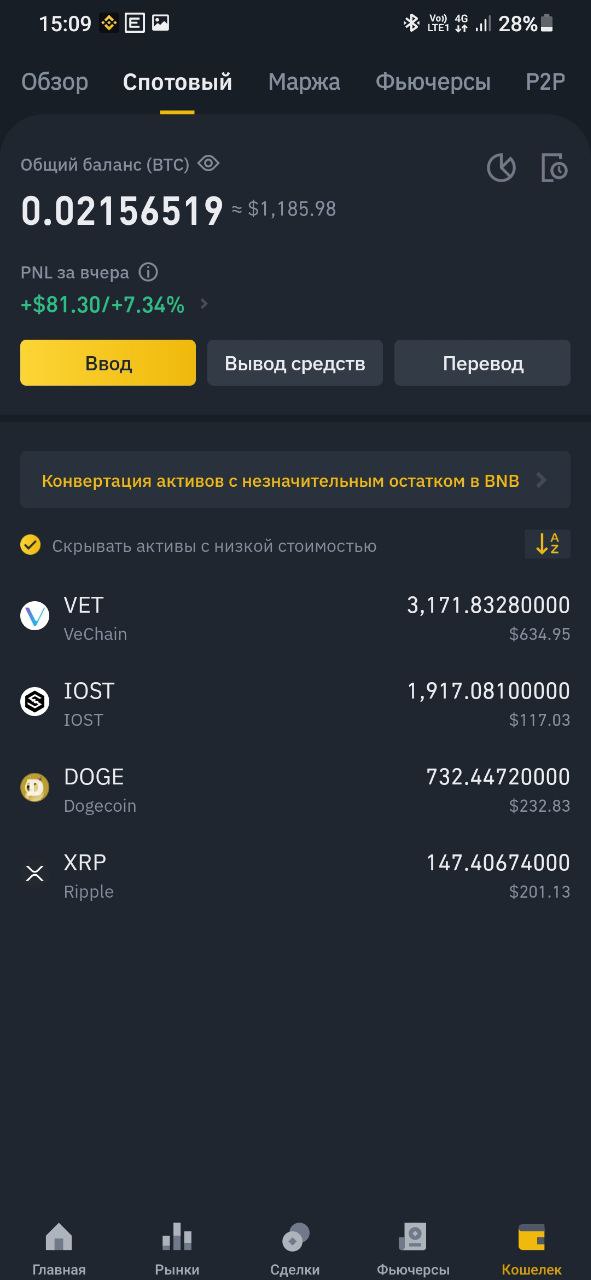The width and height of the screenshot is (591, 1280).
Task: Open the XRP Ripple asset
Action: (x=295, y=876)
